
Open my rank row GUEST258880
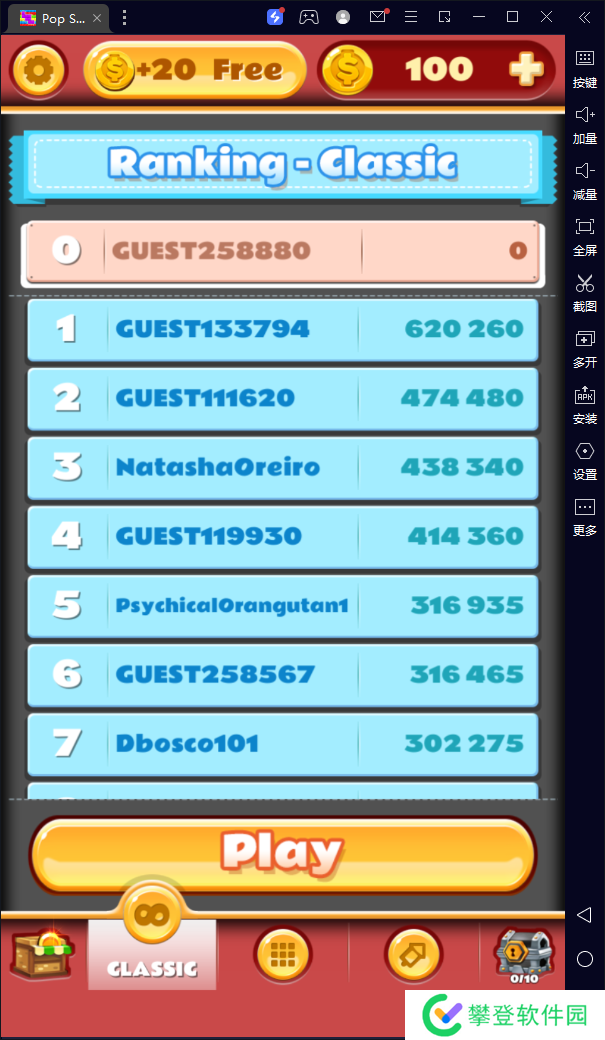coord(282,250)
